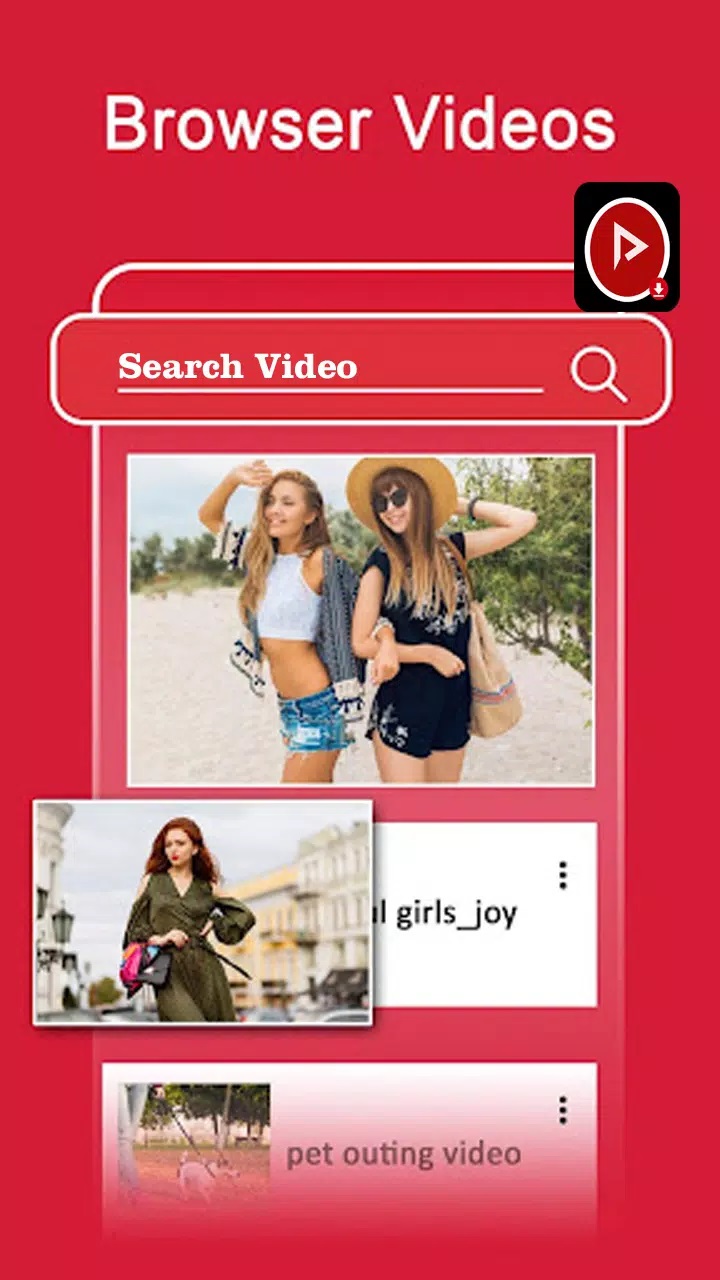Click the magnifier icon to start a search
Image resolution: width=720 pixels, height=1280 pixels.
click(x=597, y=372)
